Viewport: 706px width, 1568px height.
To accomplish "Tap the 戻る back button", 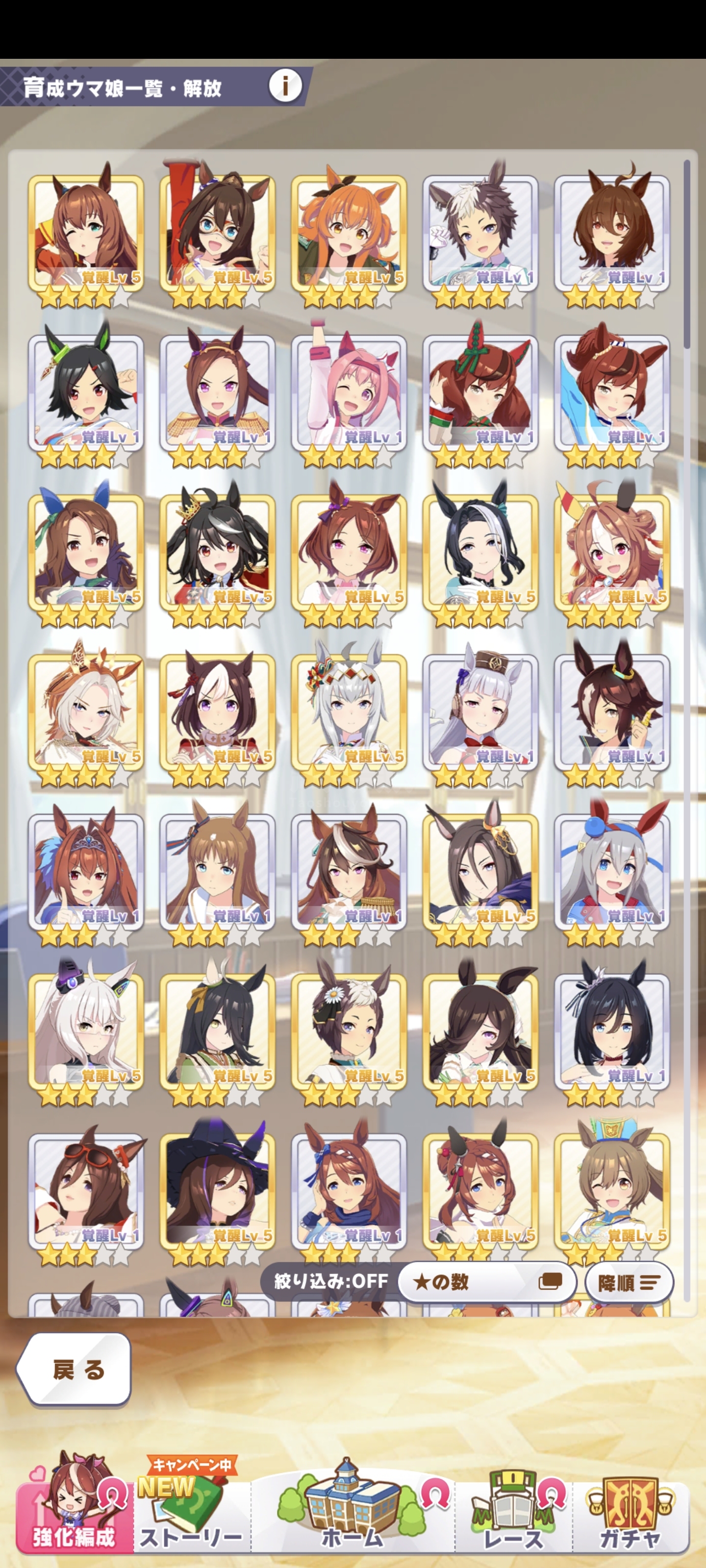I will (x=74, y=1370).
